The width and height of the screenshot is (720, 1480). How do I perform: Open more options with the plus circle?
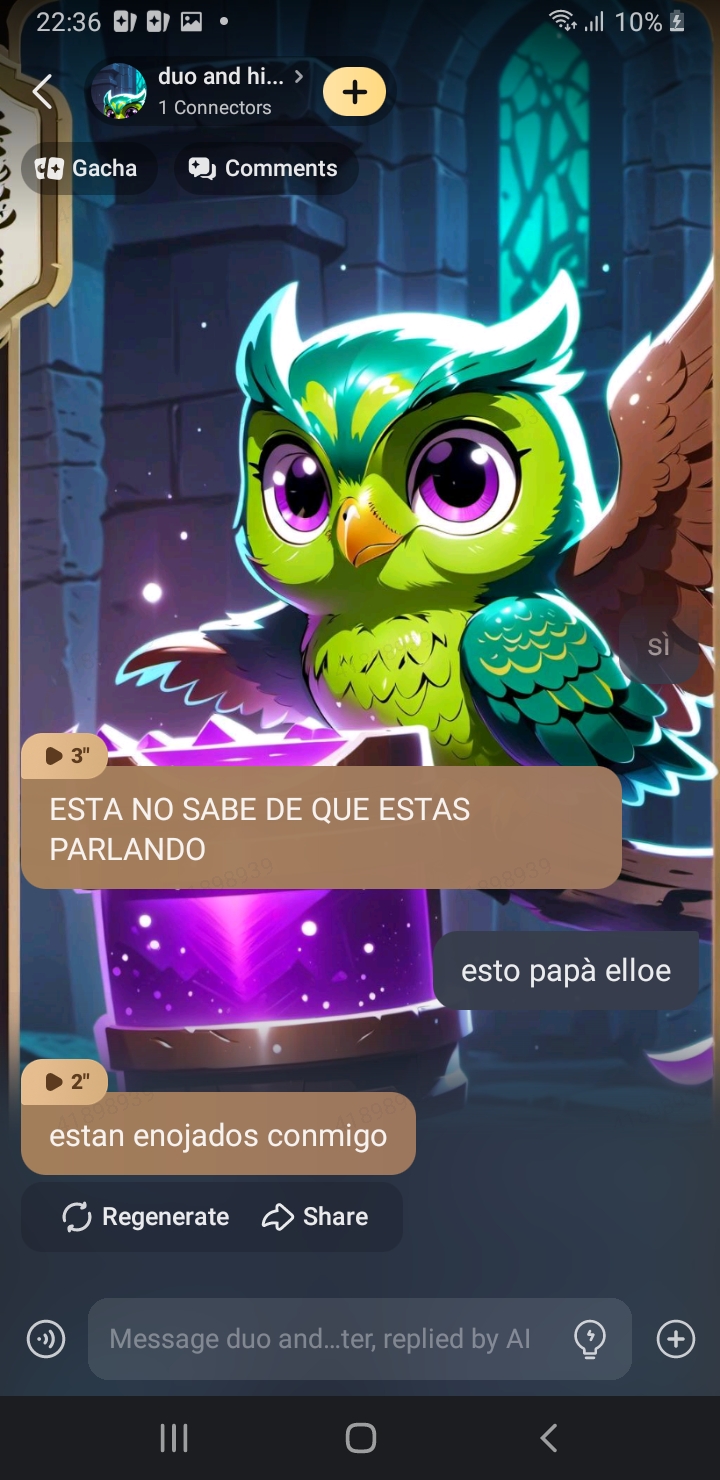(x=676, y=1339)
